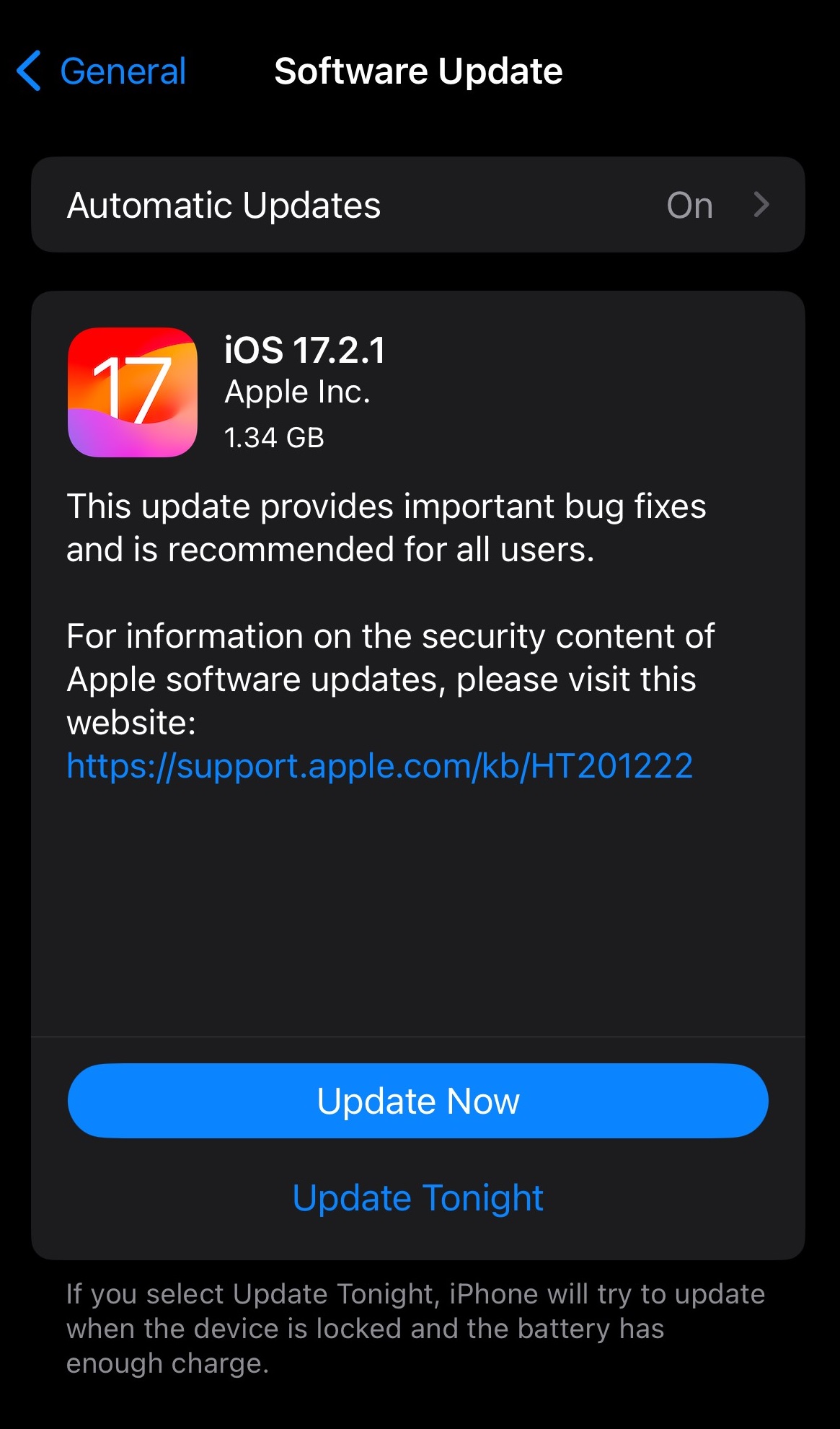Image resolution: width=840 pixels, height=1429 pixels.
Task: Tap Update Now to install iOS 17.2.1
Action: [417, 1101]
